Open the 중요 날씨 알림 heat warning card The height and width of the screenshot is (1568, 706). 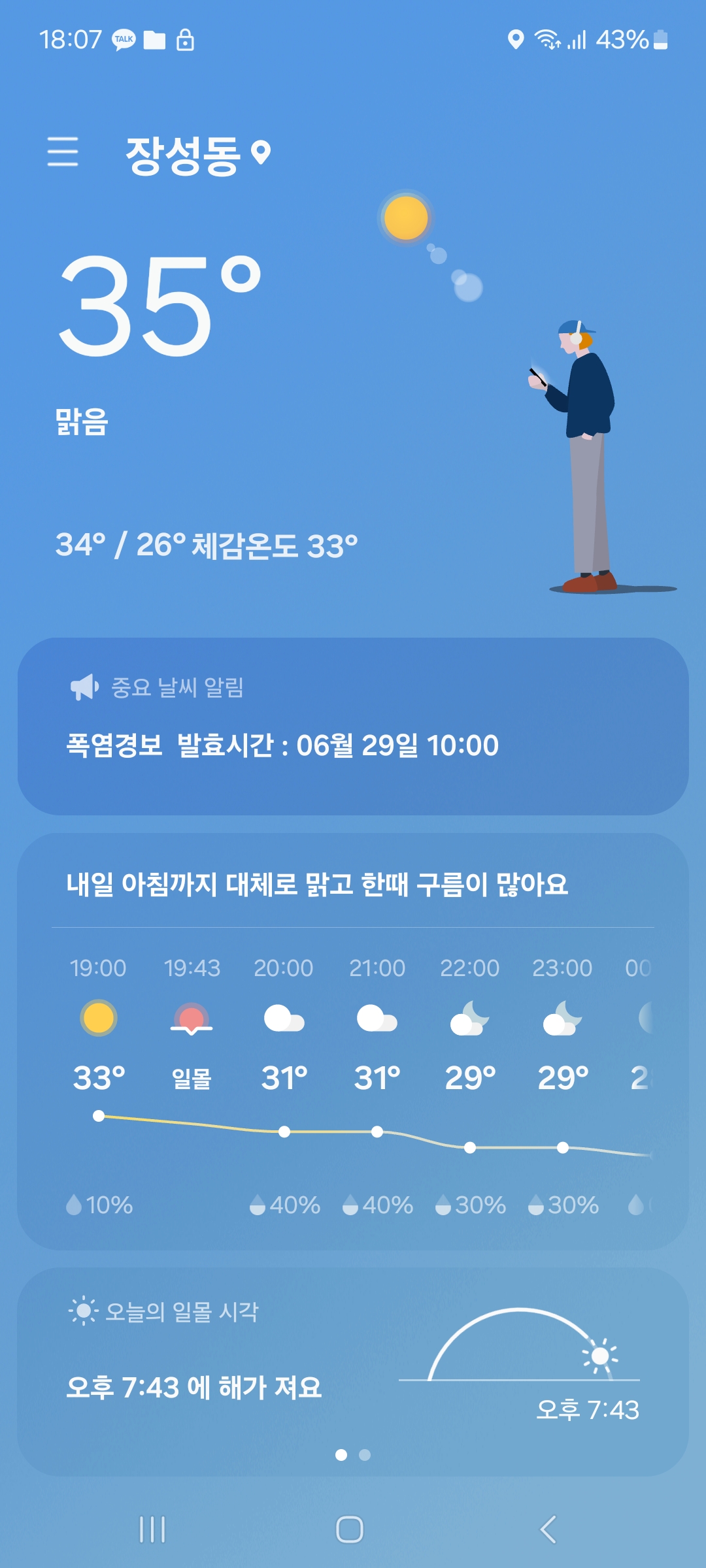coord(353,726)
